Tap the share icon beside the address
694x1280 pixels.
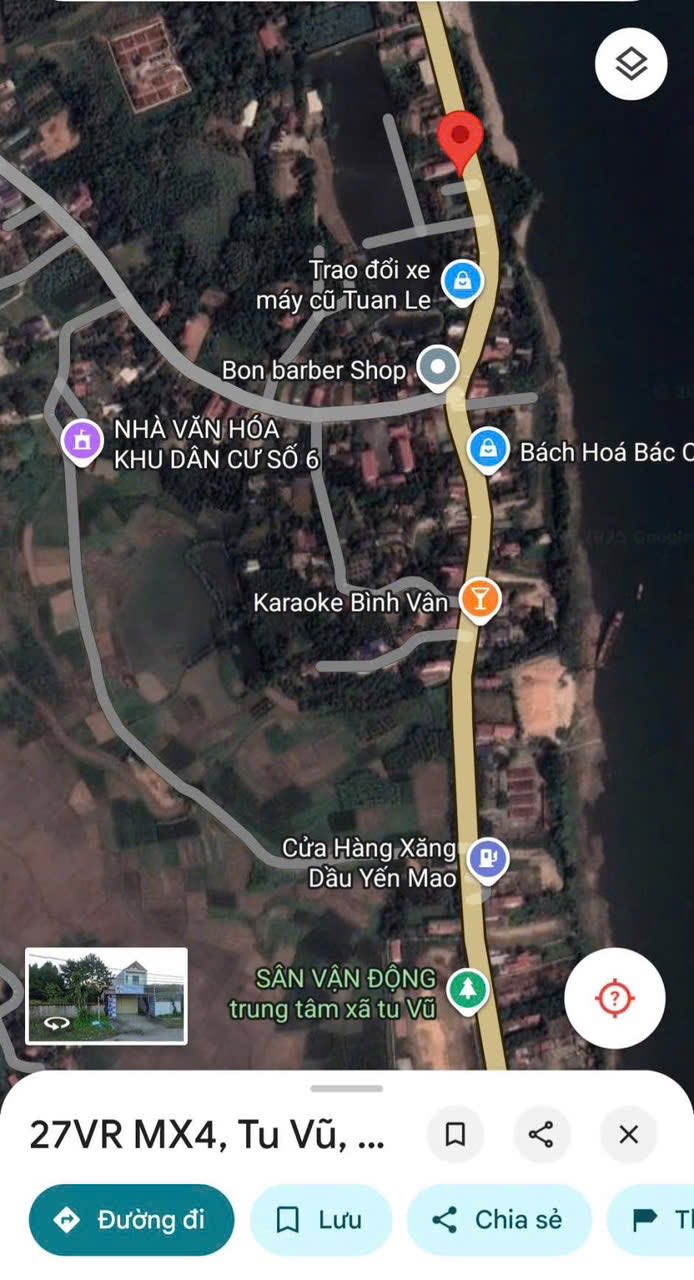point(541,1134)
